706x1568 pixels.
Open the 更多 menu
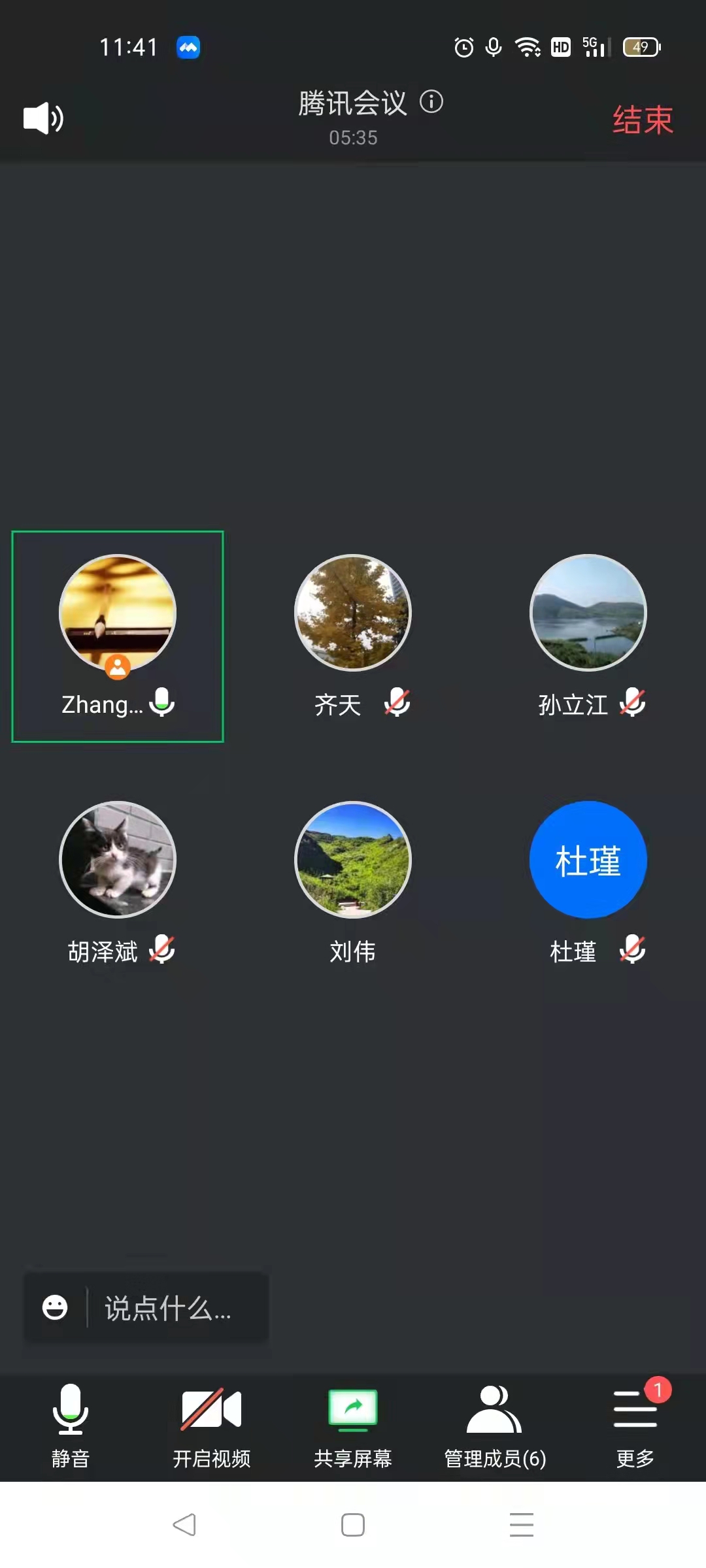635,1424
